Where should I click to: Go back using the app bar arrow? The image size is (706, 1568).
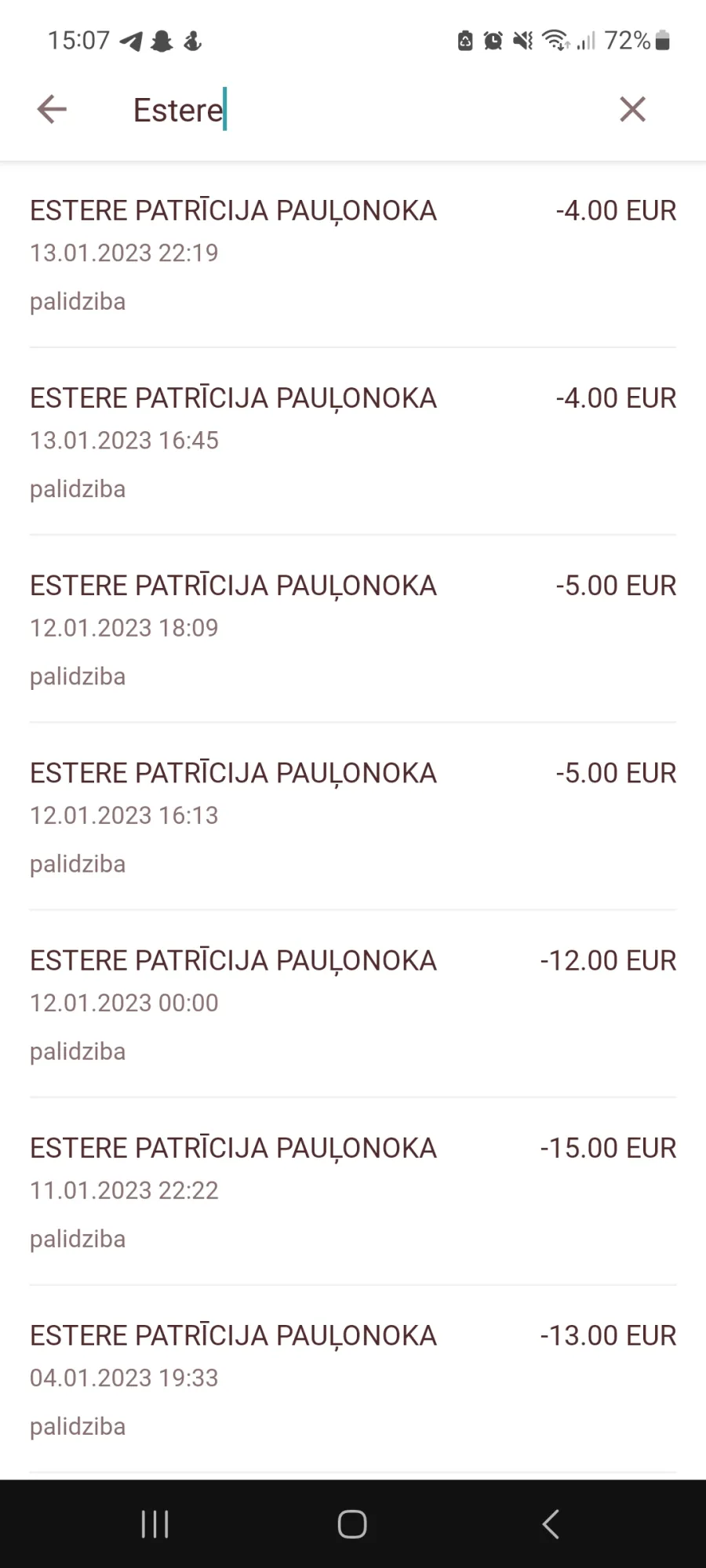tap(52, 109)
